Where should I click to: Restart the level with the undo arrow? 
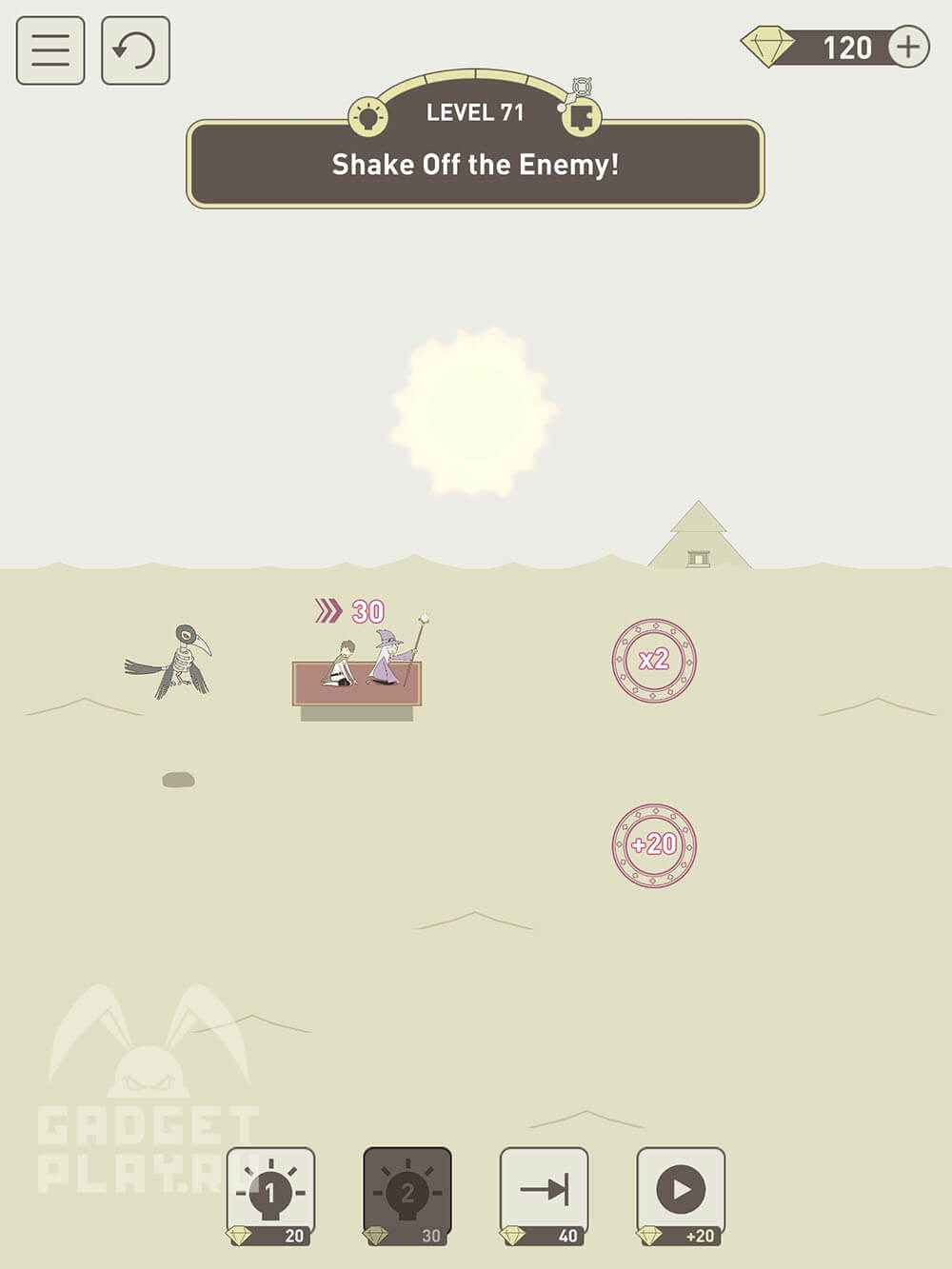(x=135, y=50)
